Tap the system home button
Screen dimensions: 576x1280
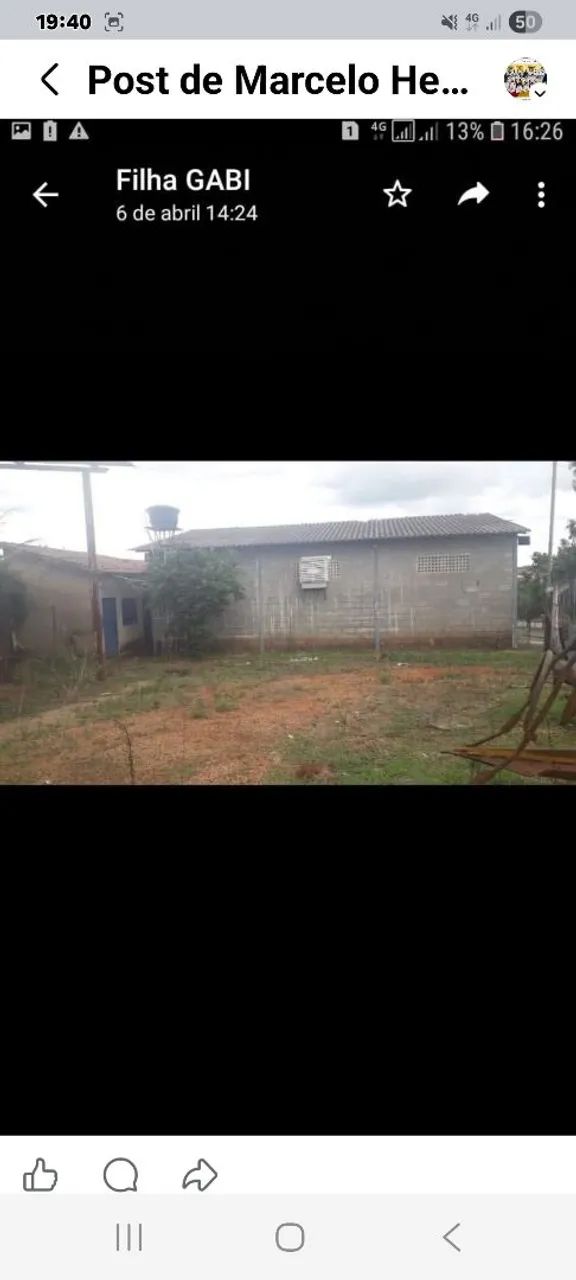click(290, 1237)
